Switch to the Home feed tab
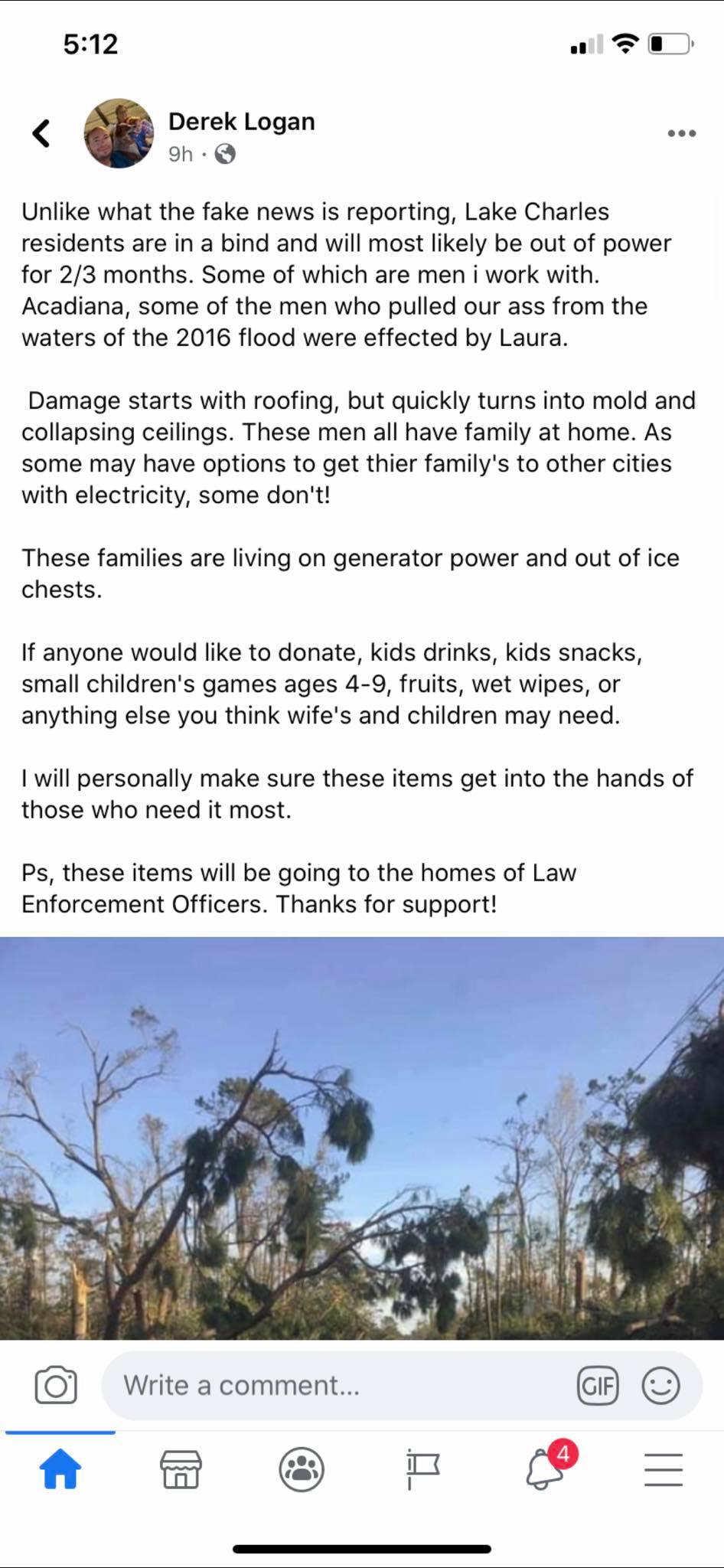The height and width of the screenshot is (1568, 724). [60, 1469]
